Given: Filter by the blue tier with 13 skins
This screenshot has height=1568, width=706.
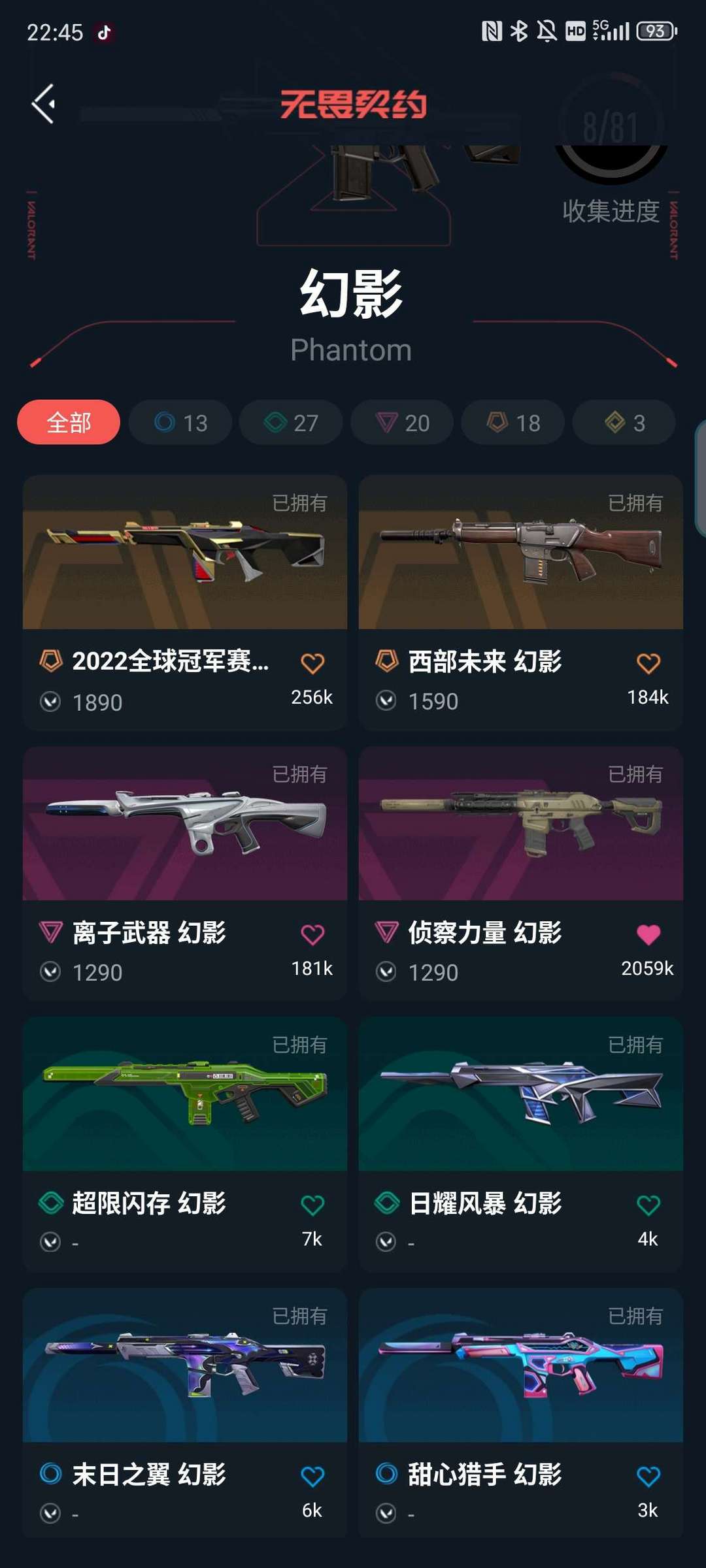Looking at the screenshot, I should (180, 423).
